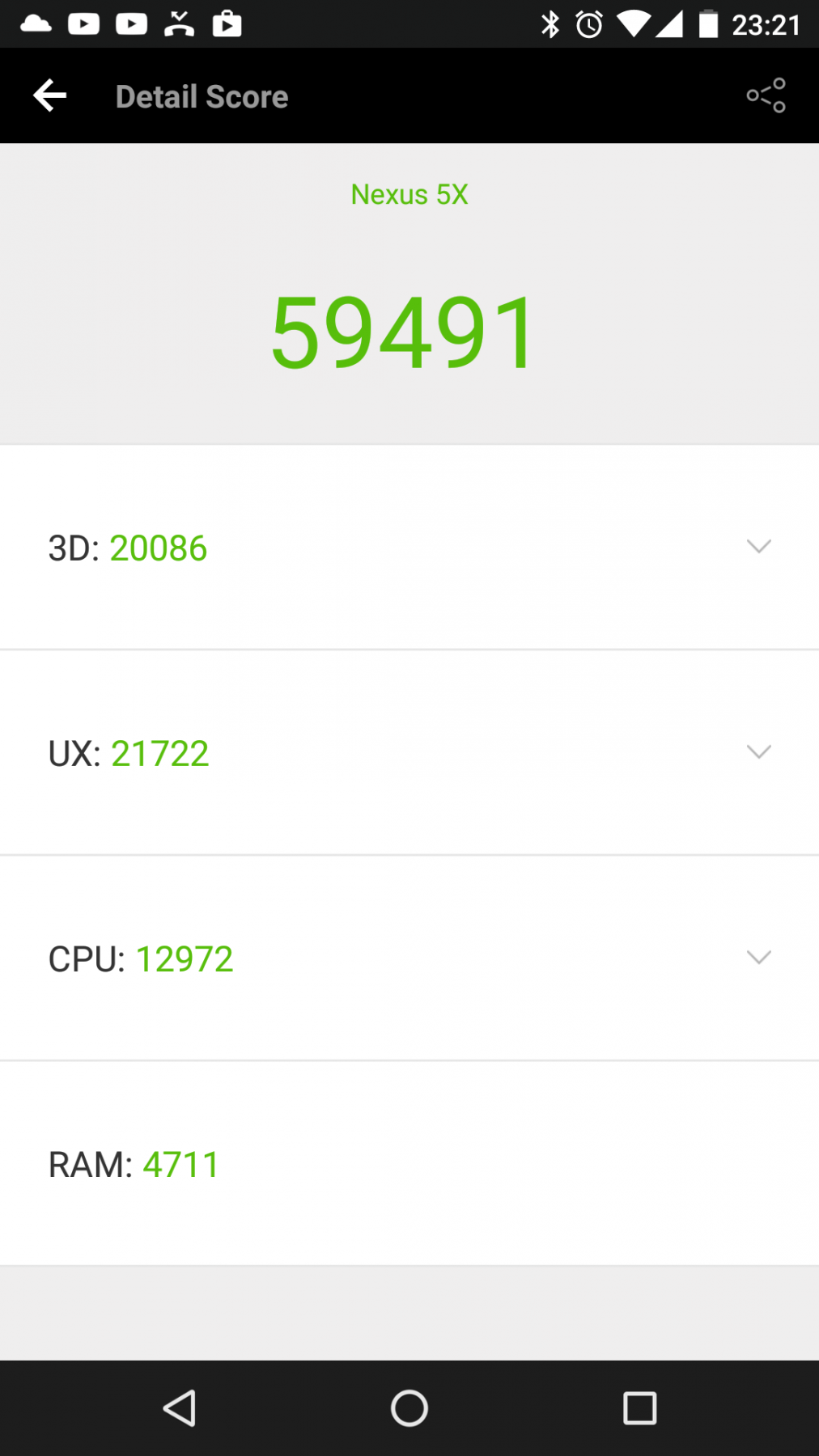Expand the UX score breakdown
The image size is (819, 1456).
758,752
